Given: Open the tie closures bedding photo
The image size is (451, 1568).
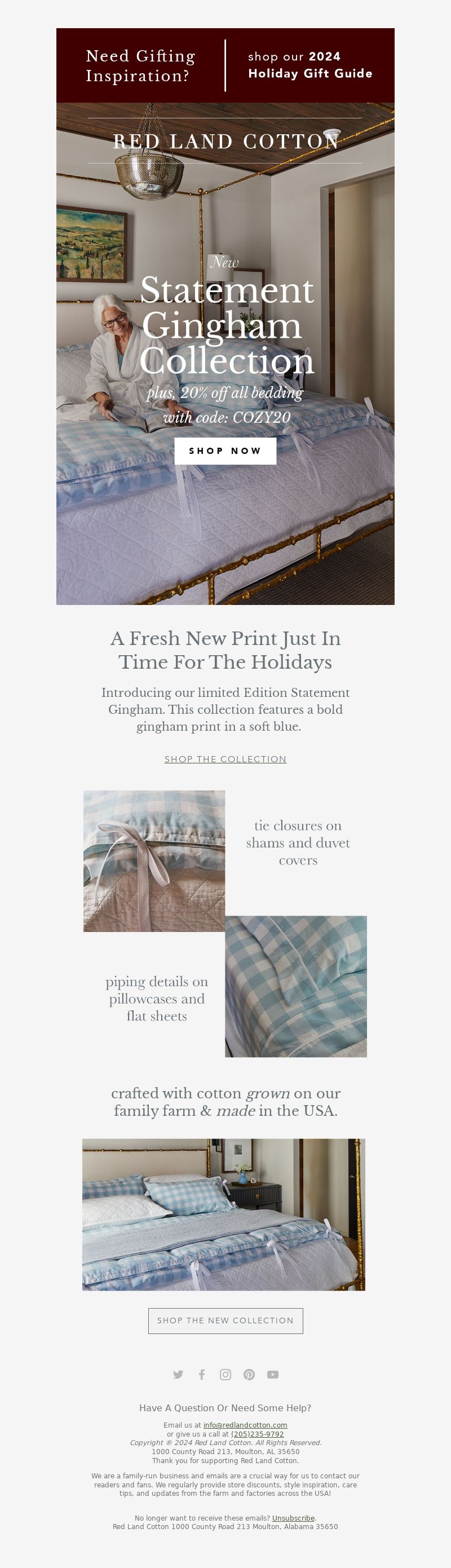Looking at the screenshot, I should pyautogui.click(x=154, y=861).
